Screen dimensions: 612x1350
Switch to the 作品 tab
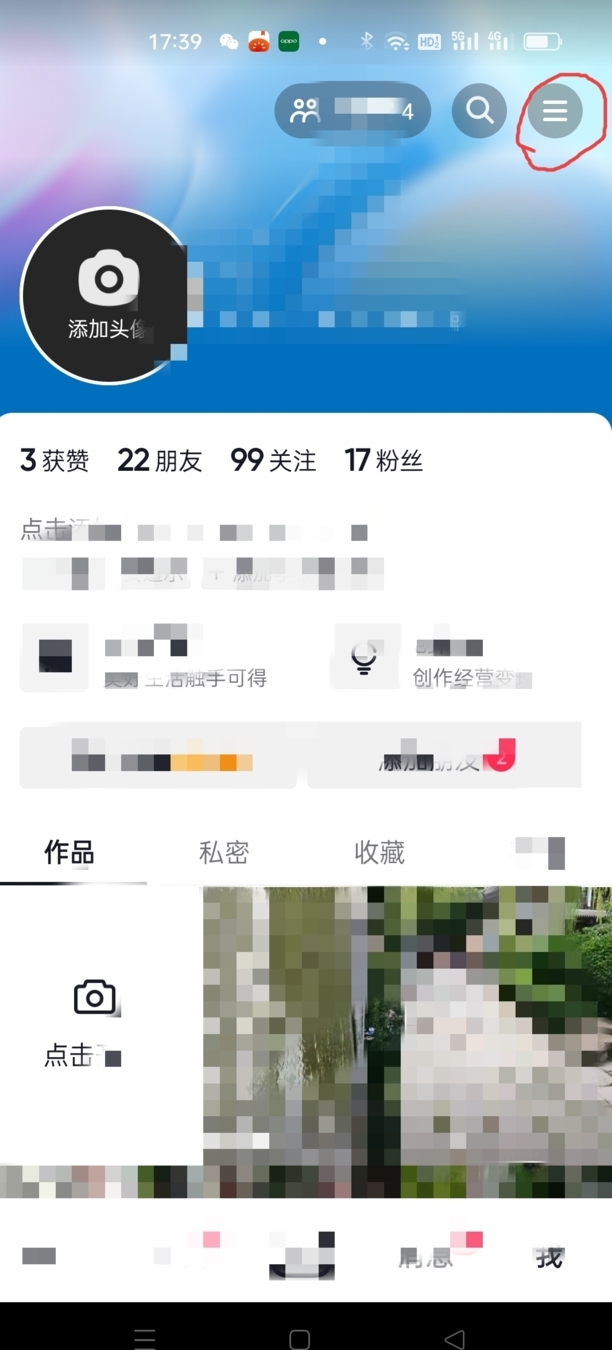pos(69,853)
